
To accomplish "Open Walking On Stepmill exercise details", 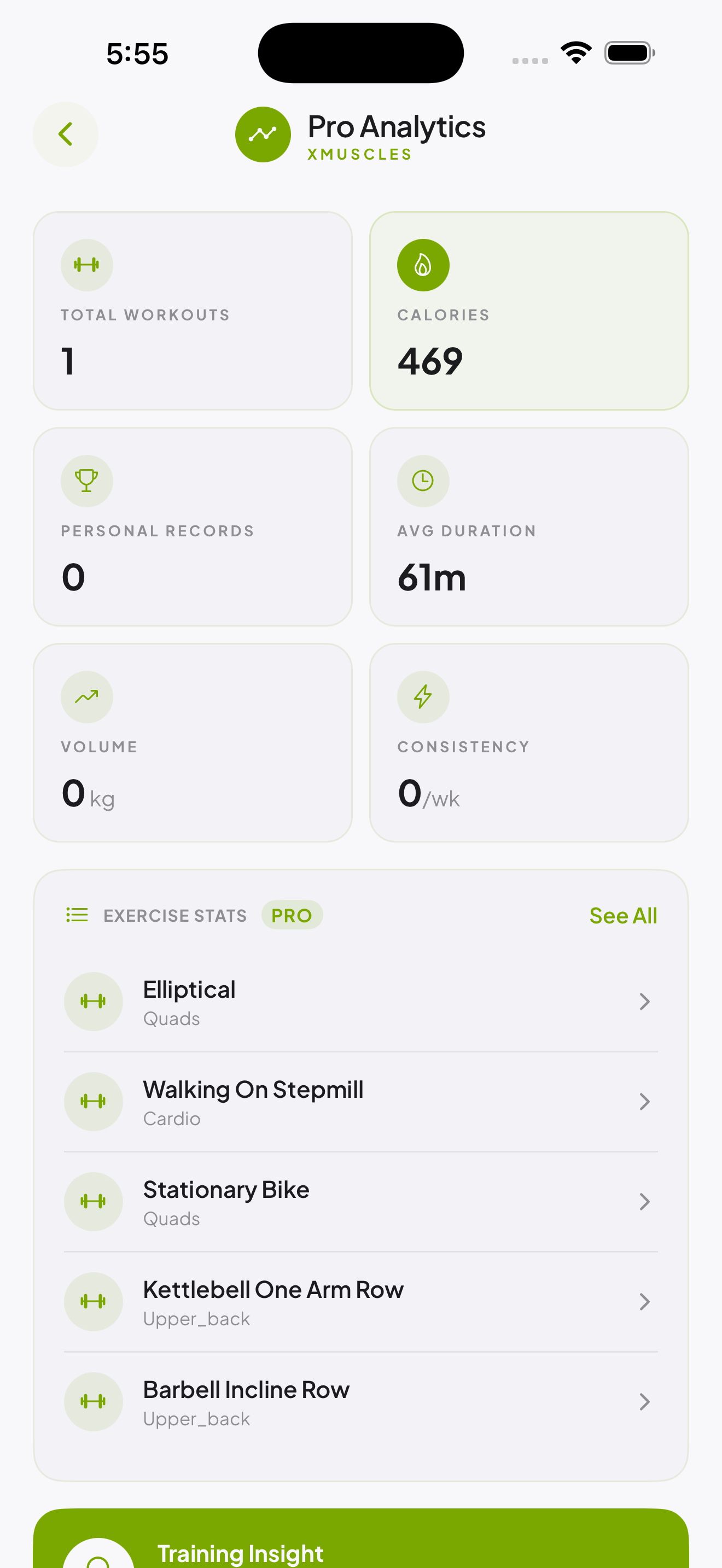I will tap(644, 1101).
